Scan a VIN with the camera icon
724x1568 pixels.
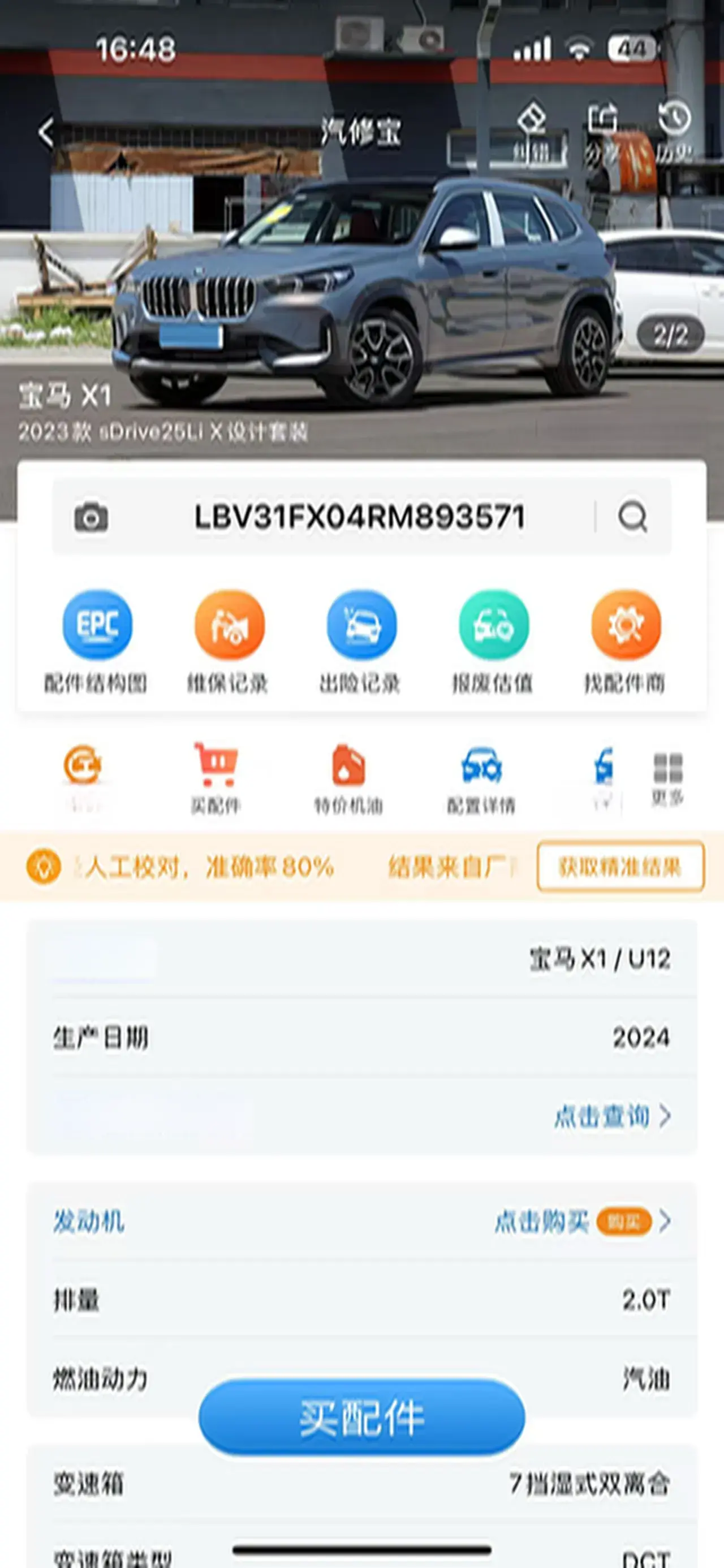[91, 517]
